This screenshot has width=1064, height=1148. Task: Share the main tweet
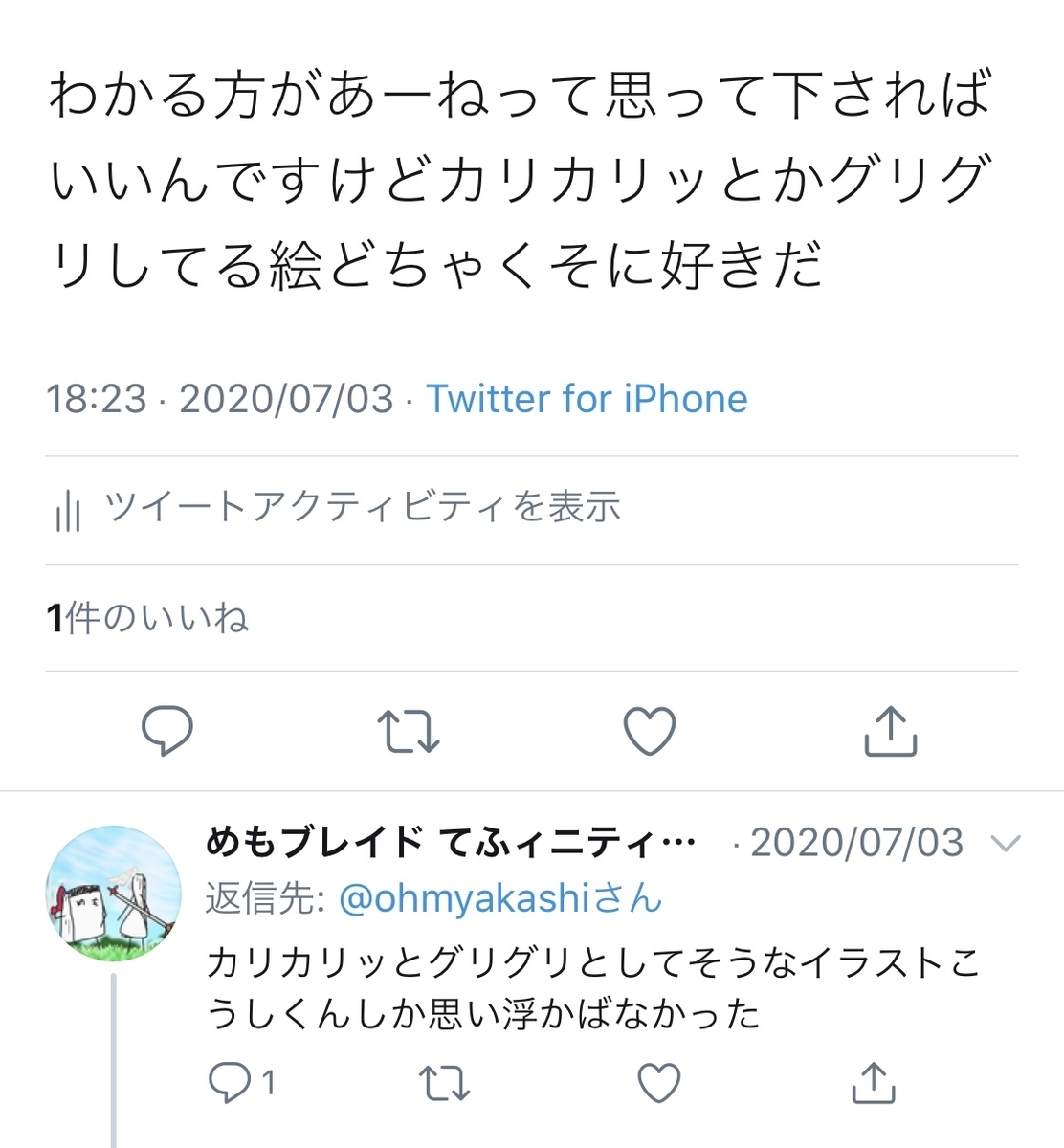coord(890,732)
